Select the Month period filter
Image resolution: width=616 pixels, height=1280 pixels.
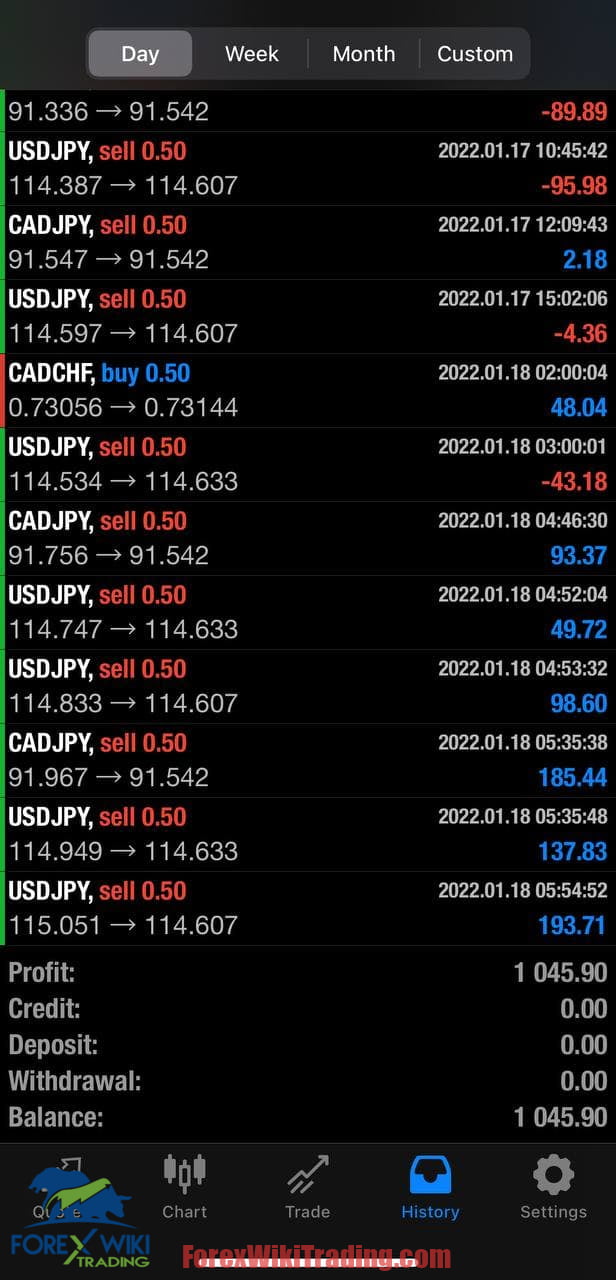[364, 54]
